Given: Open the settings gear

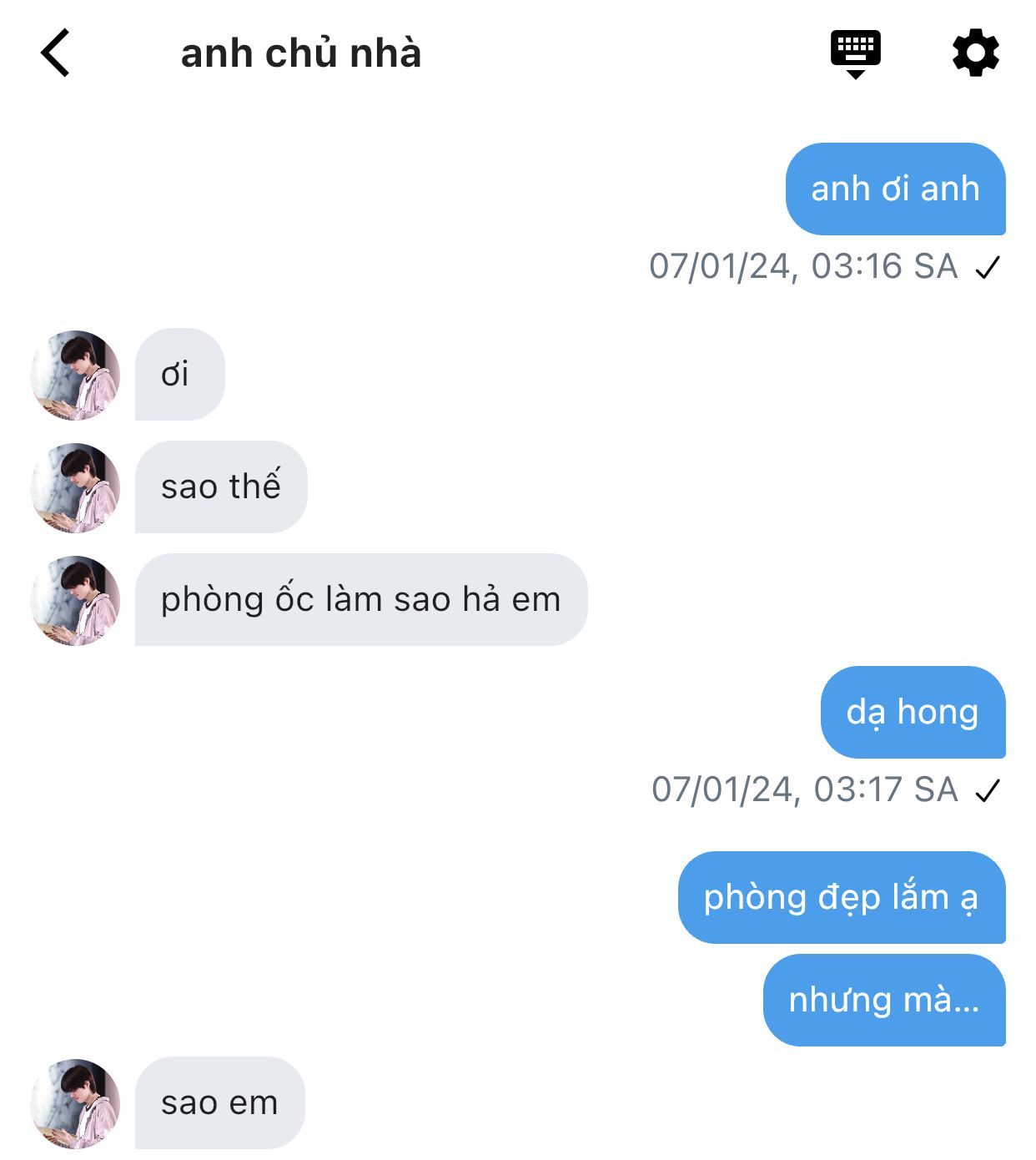Looking at the screenshot, I should (975, 53).
